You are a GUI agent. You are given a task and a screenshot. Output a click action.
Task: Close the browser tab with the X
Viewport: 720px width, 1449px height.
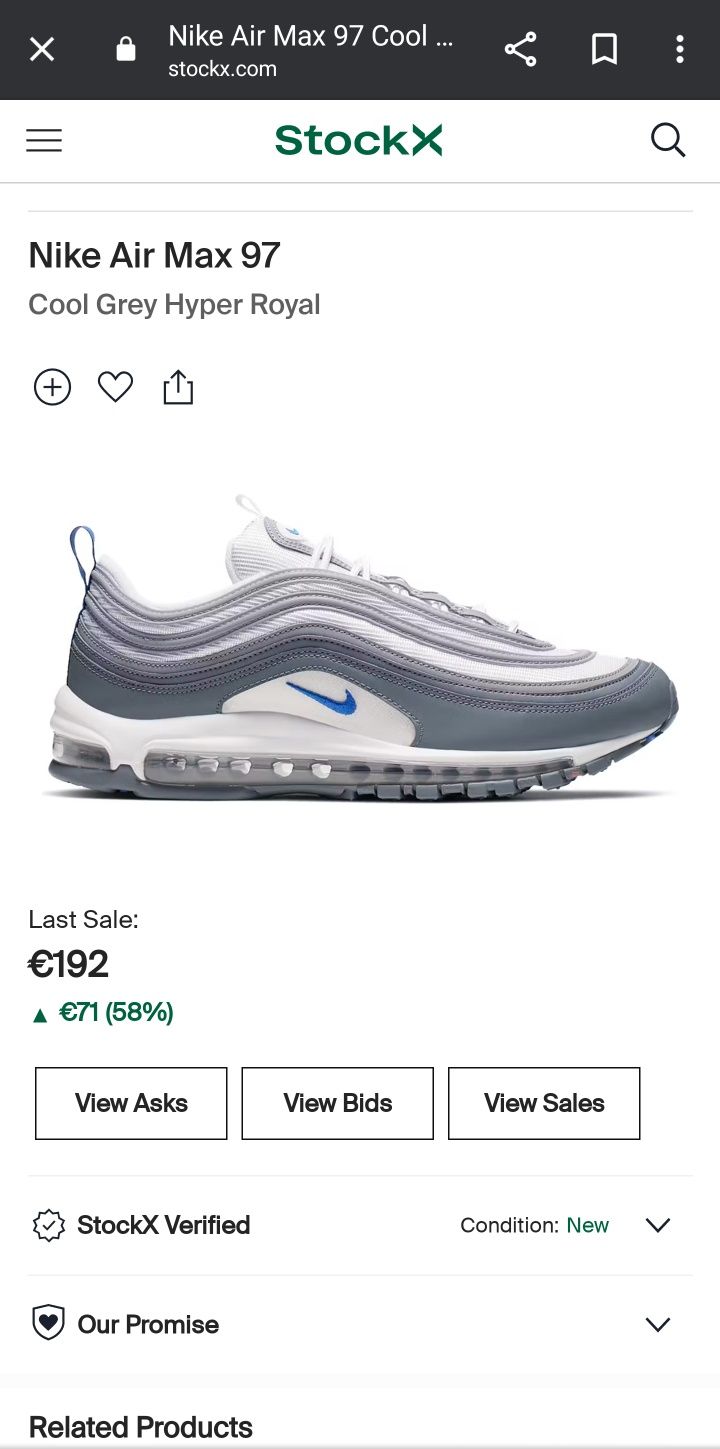[x=42, y=49]
